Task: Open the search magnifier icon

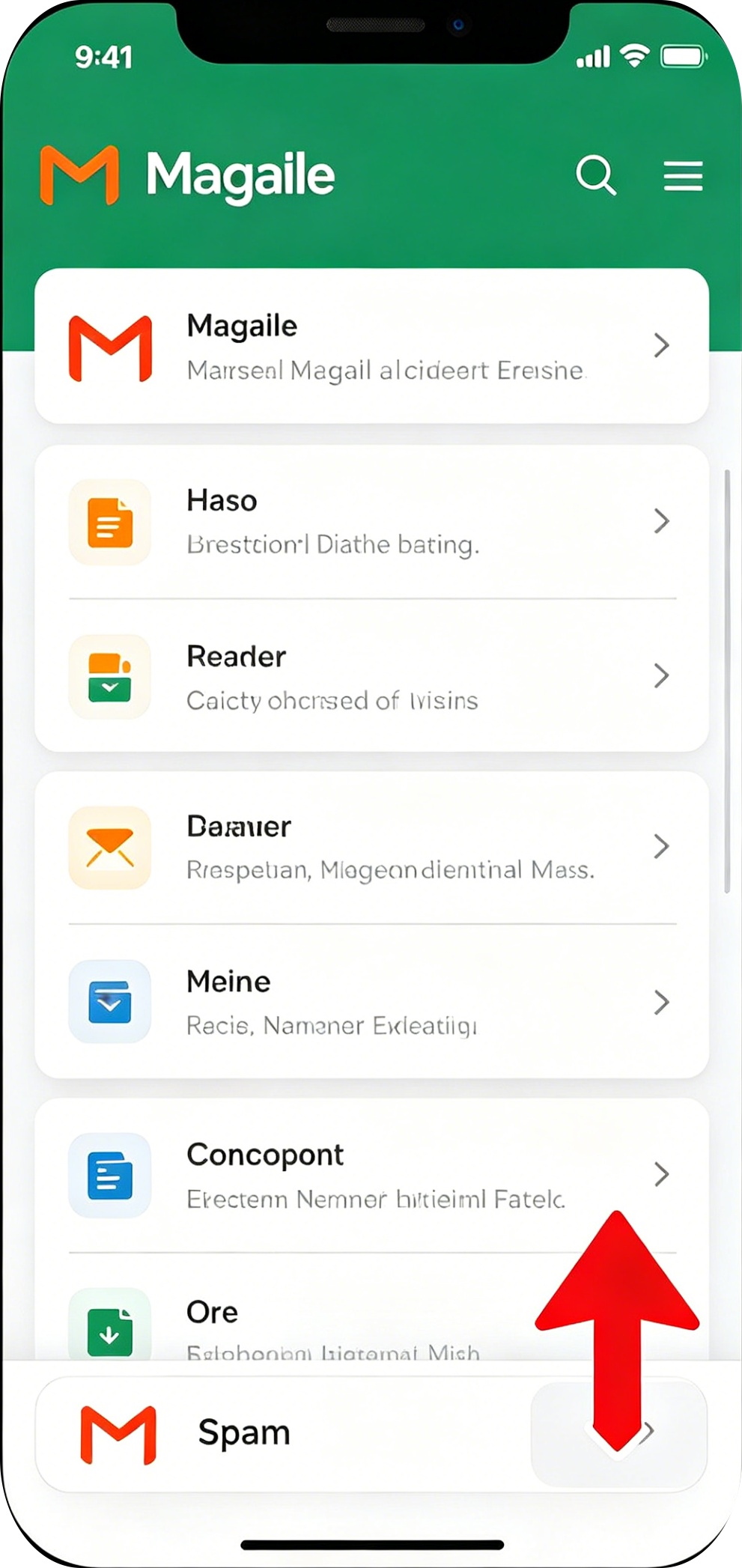Action: (596, 175)
